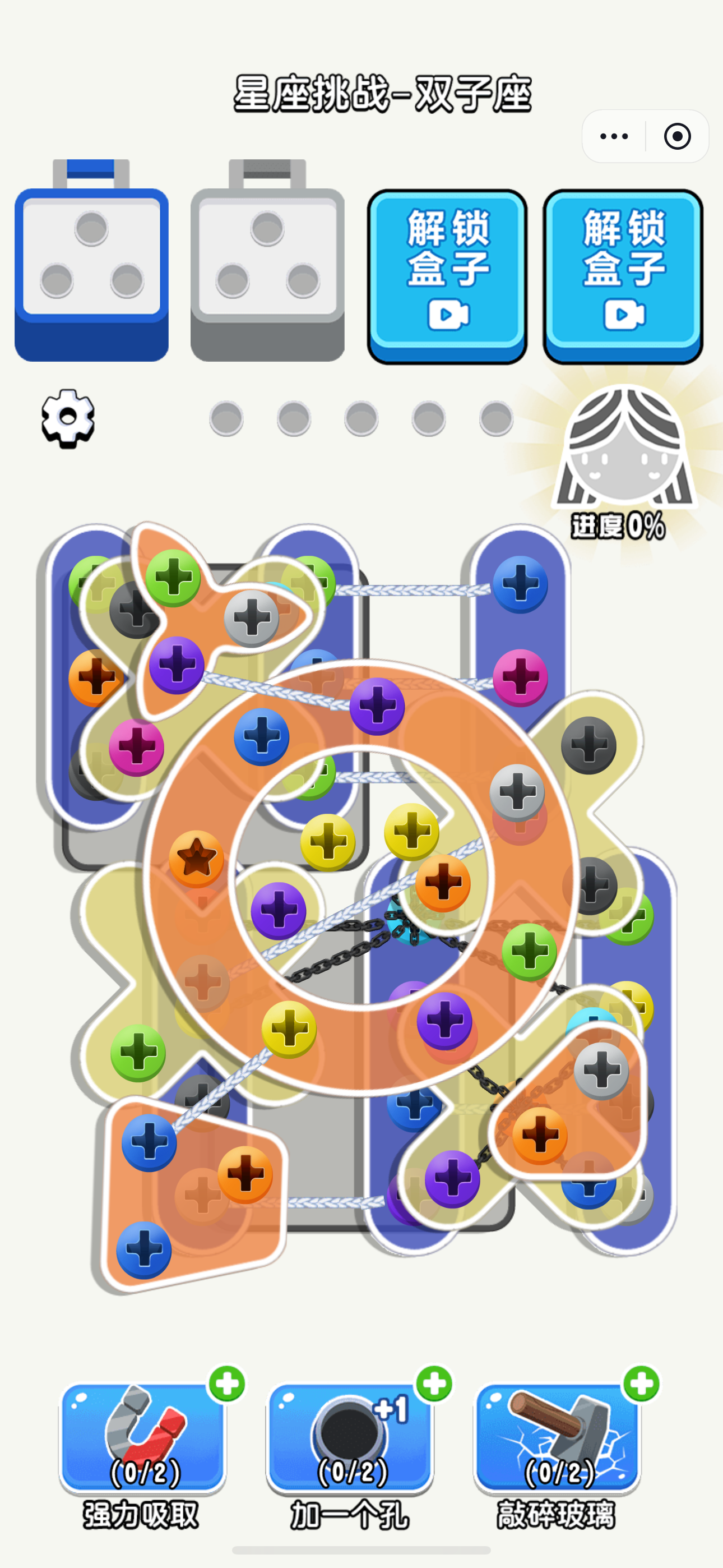Open the settings gear
Image resolution: width=723 pixels, height=1568 pixels.
68,419
